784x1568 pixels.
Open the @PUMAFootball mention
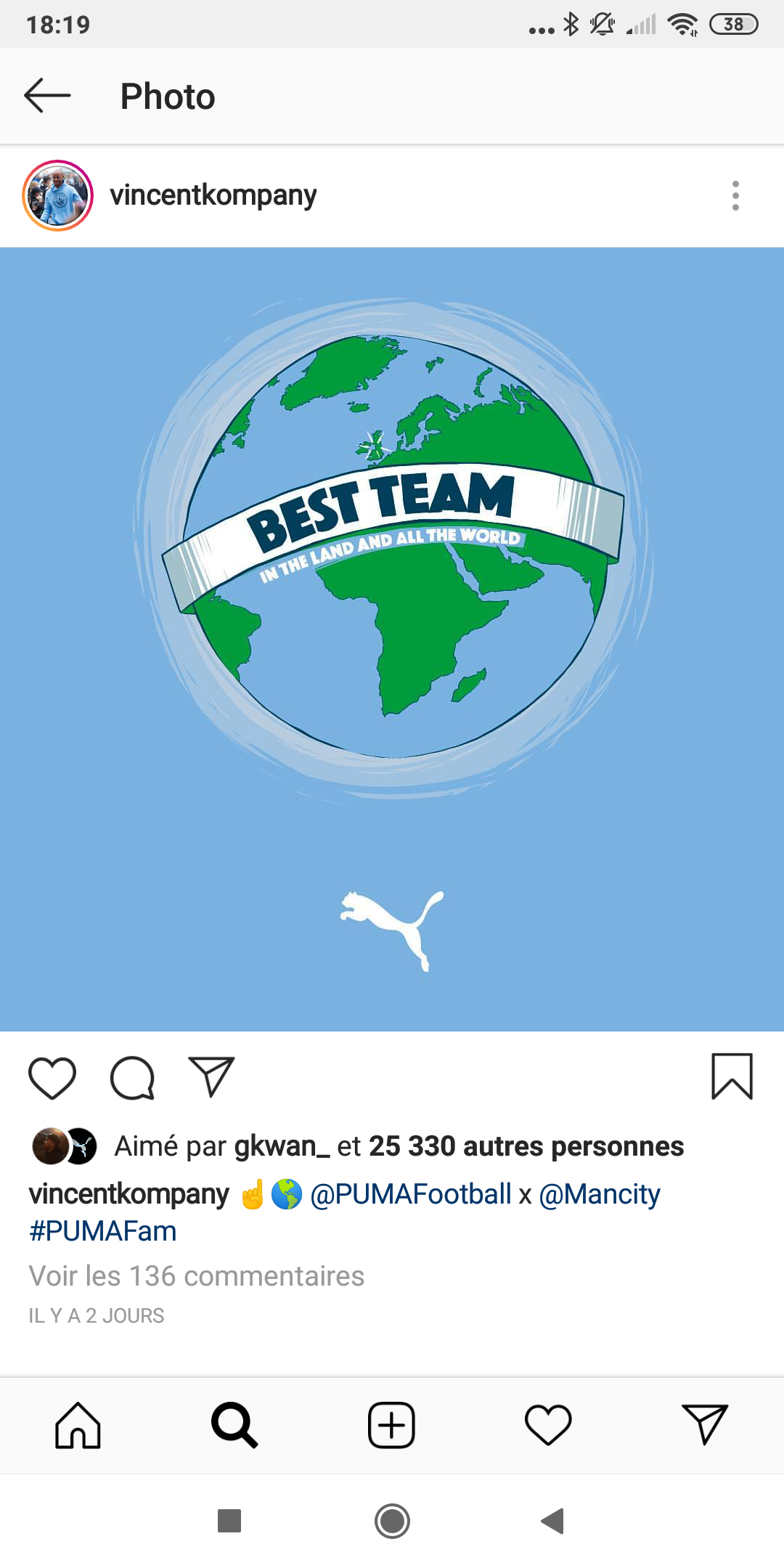410,1194
